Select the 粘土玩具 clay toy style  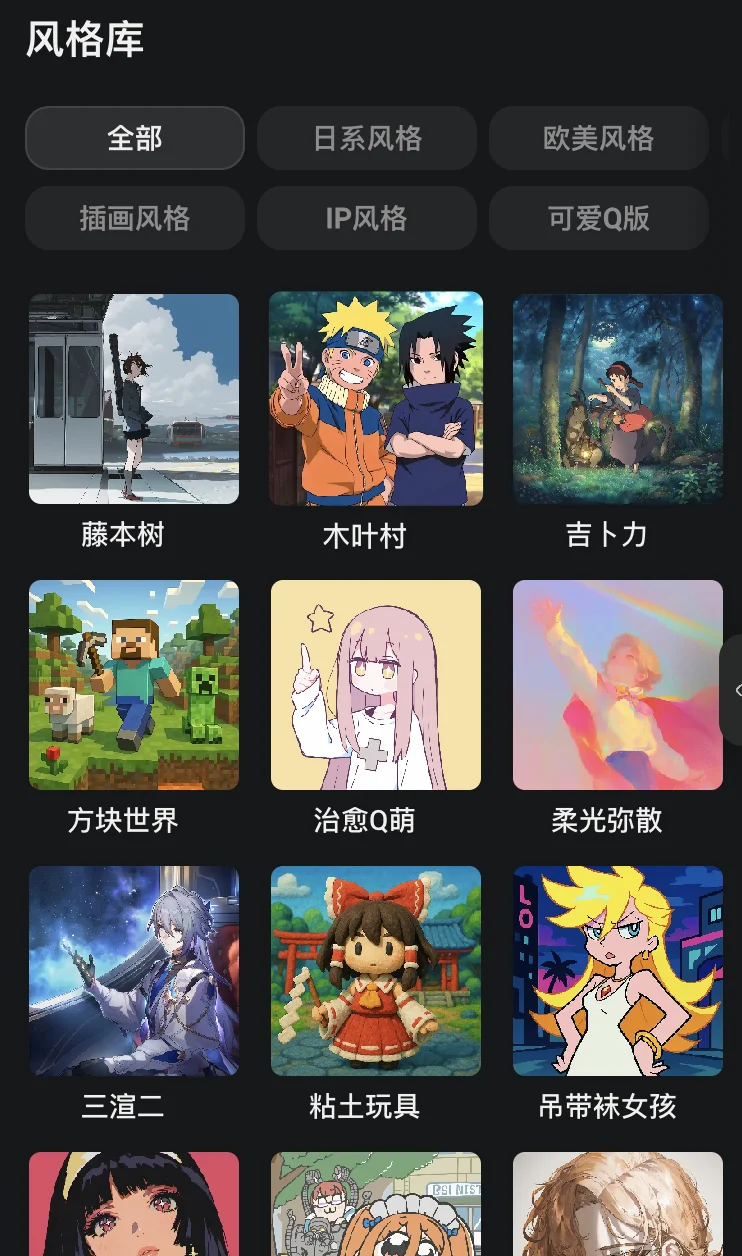click(375, 970)
